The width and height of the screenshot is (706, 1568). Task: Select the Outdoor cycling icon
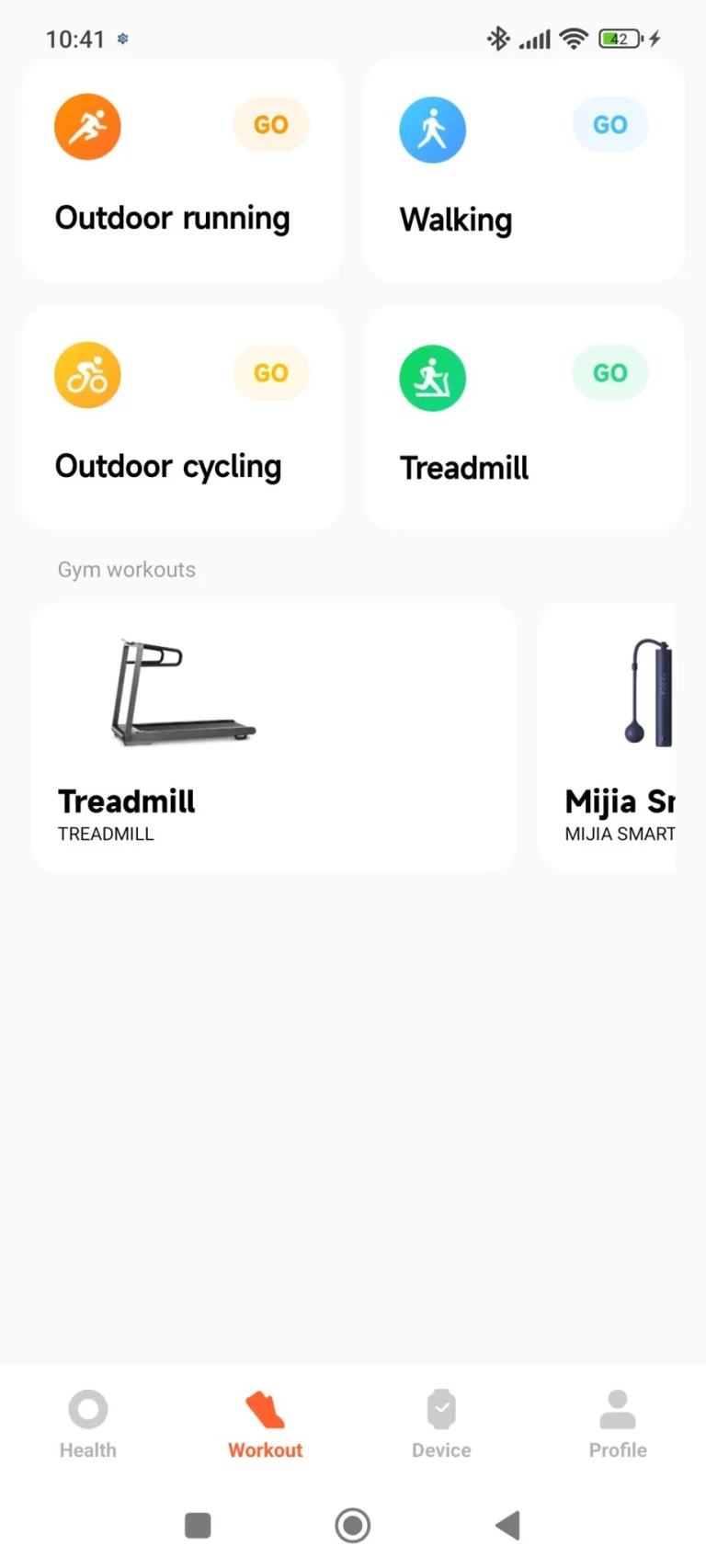(x=87, y=374)
